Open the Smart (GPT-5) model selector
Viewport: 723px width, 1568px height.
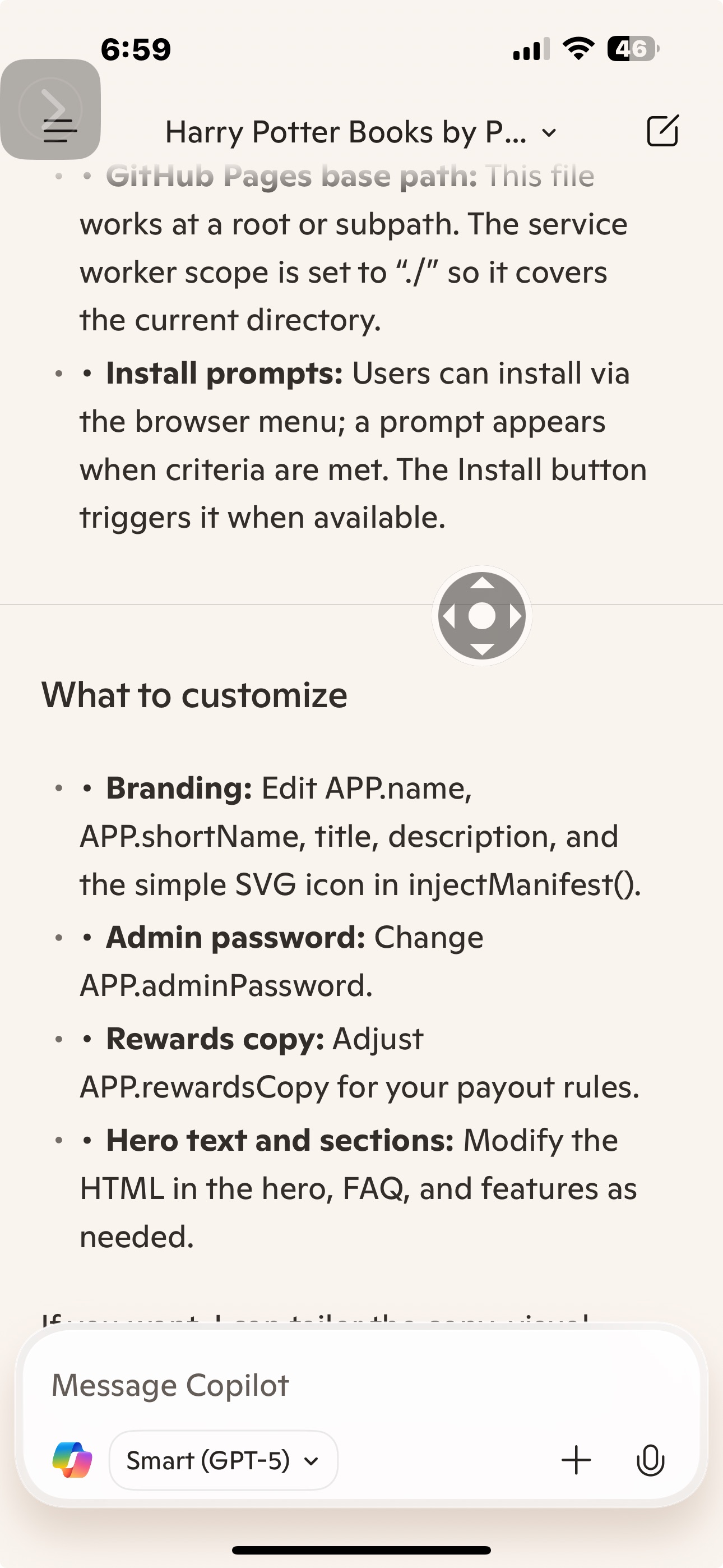(223, 1460)
